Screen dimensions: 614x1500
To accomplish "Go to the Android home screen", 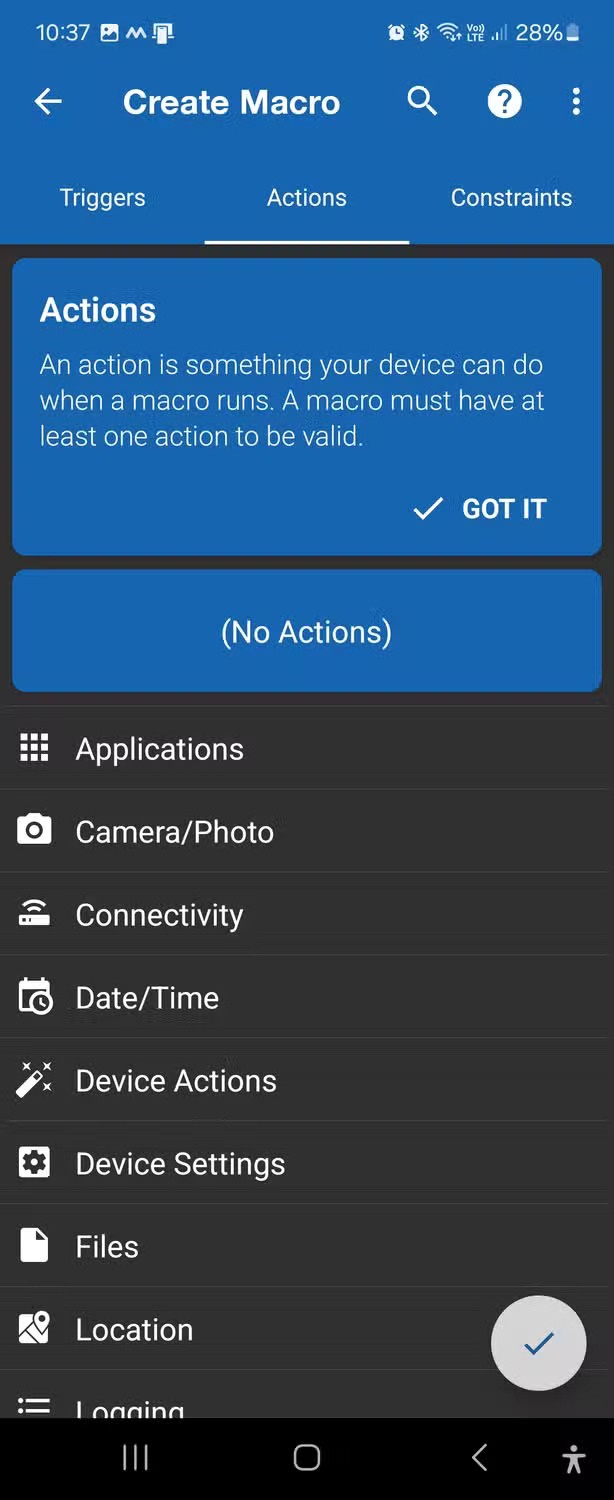I will pyautogui.click(x=307, y=1458).
